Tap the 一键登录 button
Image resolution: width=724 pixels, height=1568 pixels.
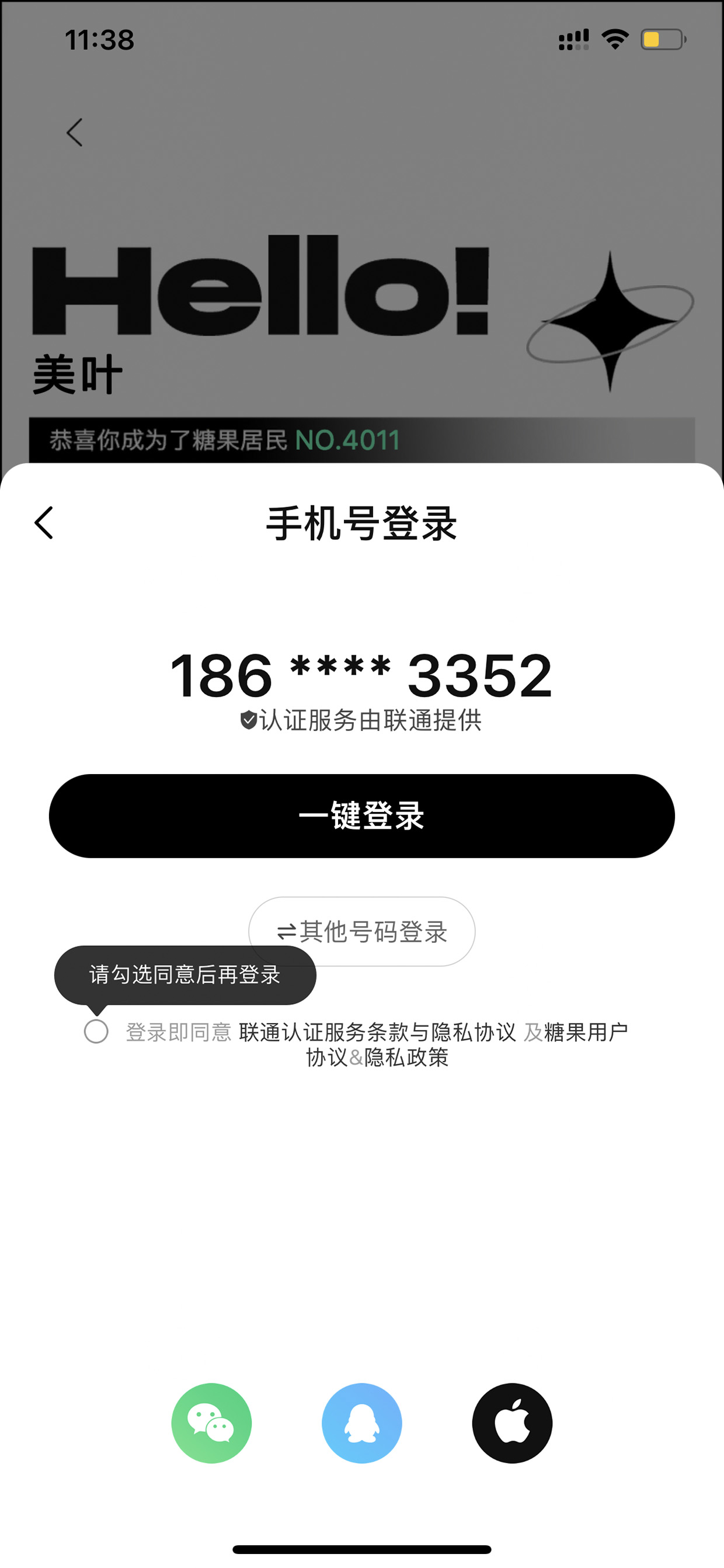click(x=362, y=816)
